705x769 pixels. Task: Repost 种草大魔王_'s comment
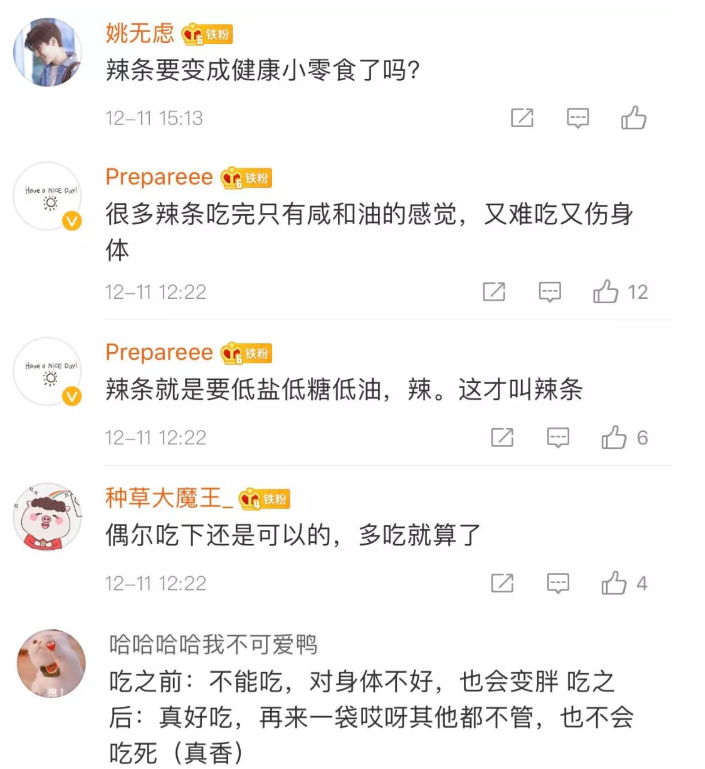tap(502, 583)
